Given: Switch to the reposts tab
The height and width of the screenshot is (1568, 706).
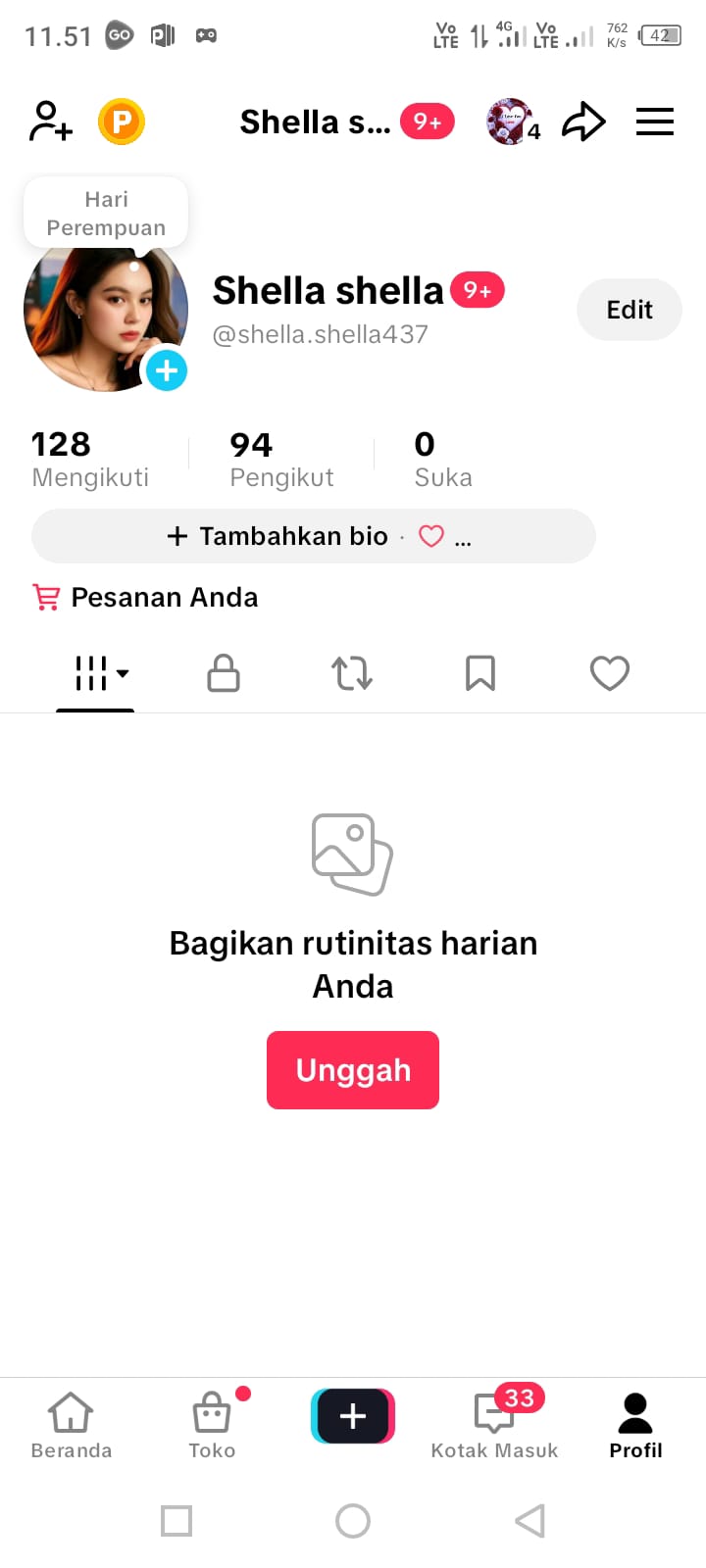Looking at the screenshot, I should coord(352,673).
